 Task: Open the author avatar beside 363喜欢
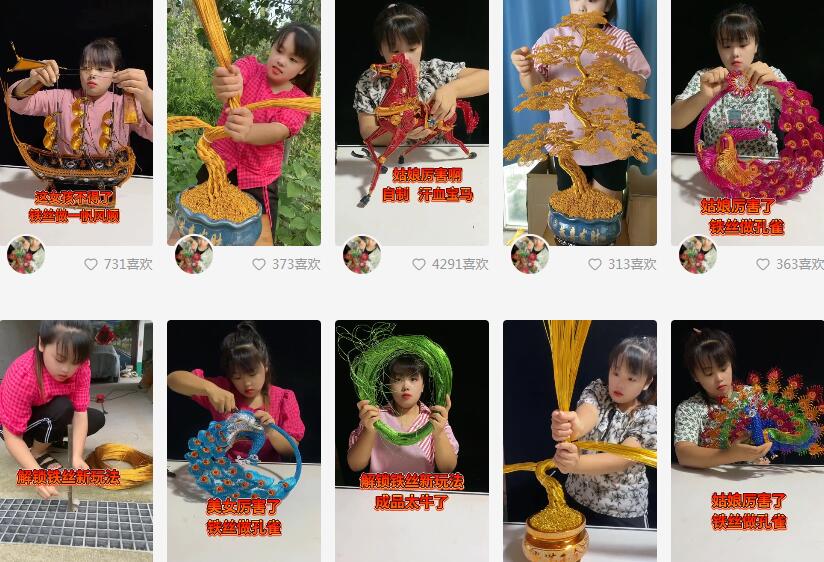(x=698, y=255)
